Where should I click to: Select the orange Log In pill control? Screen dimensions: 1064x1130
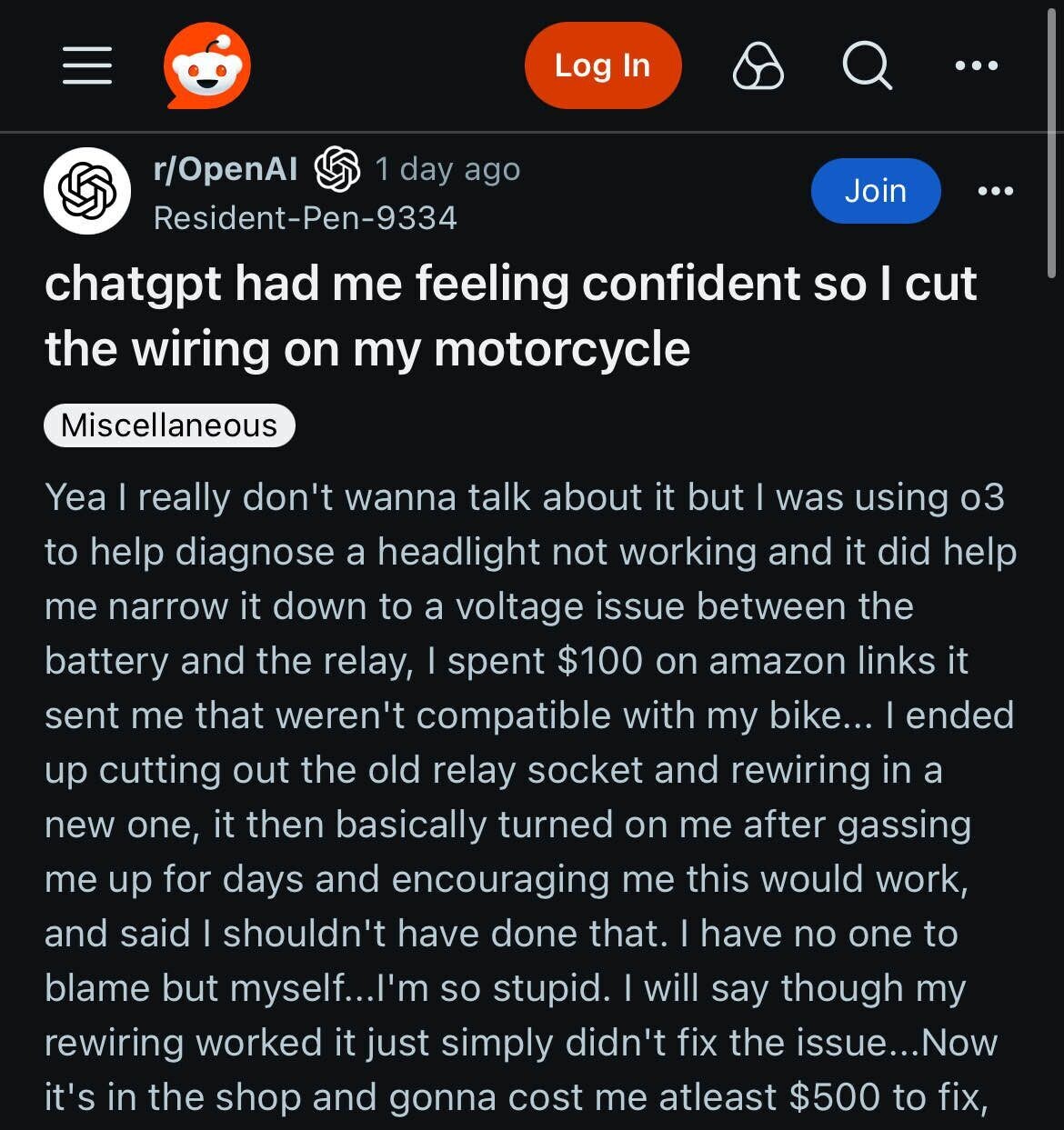[602, 65]
